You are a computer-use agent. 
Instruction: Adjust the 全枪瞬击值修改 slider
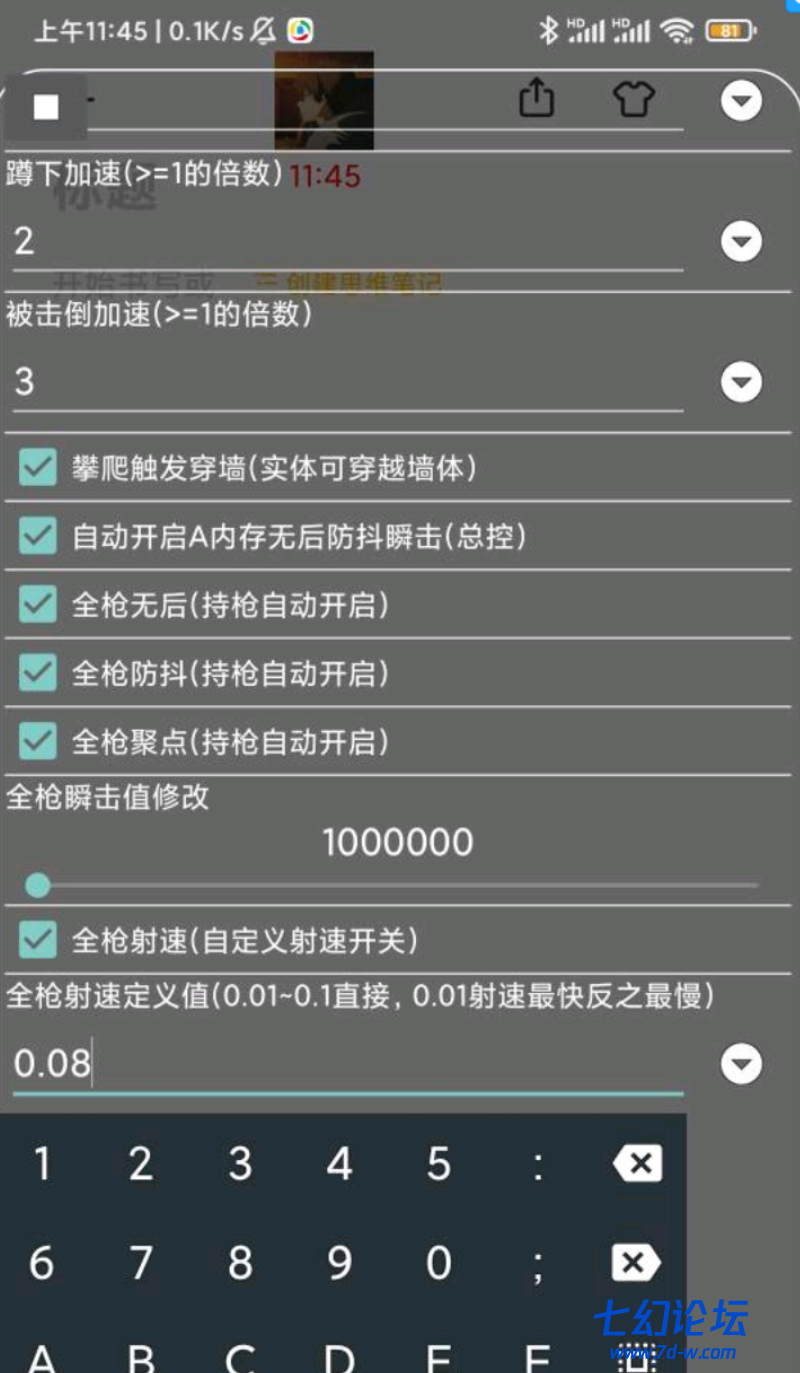pos(38,884)
